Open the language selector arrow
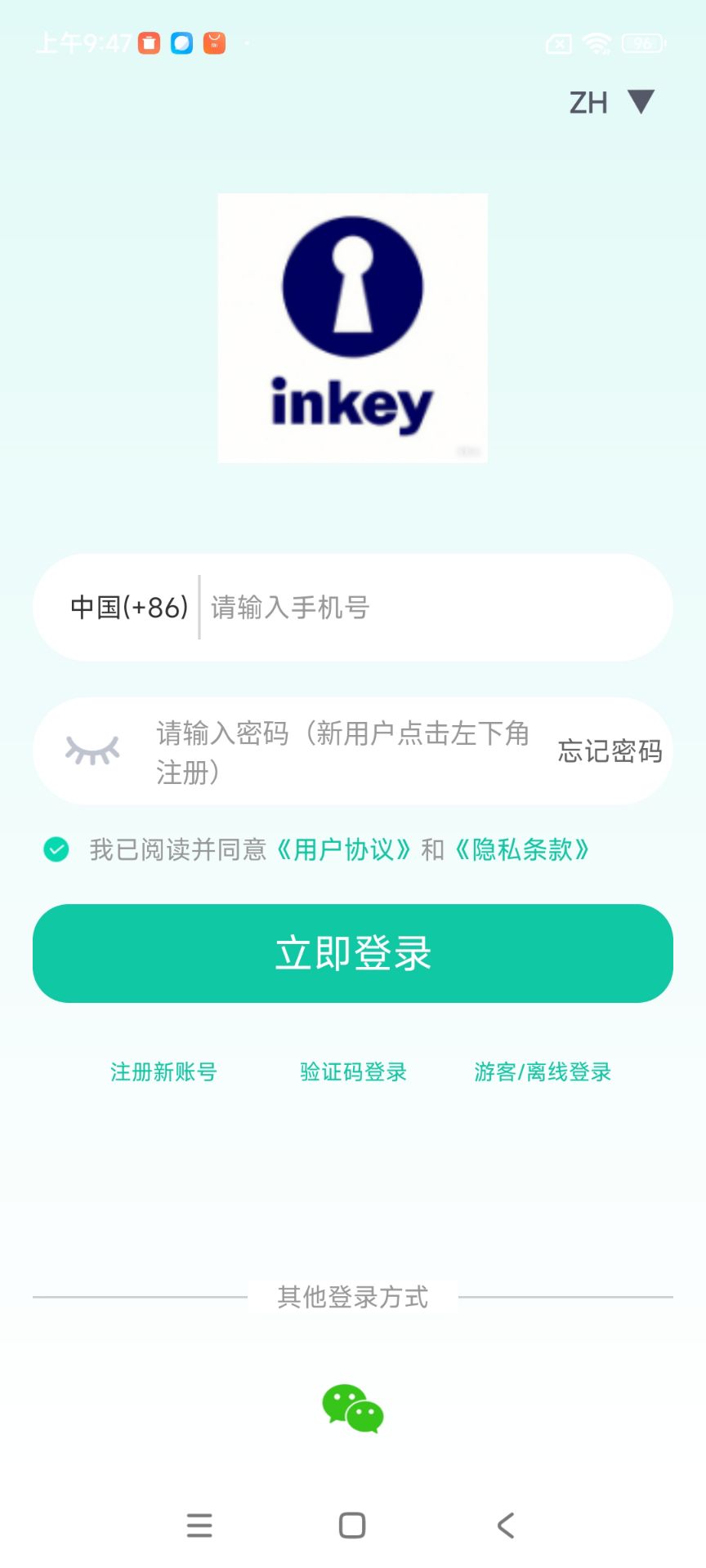The image size is (706, 1568). click(x=641, y=101)
